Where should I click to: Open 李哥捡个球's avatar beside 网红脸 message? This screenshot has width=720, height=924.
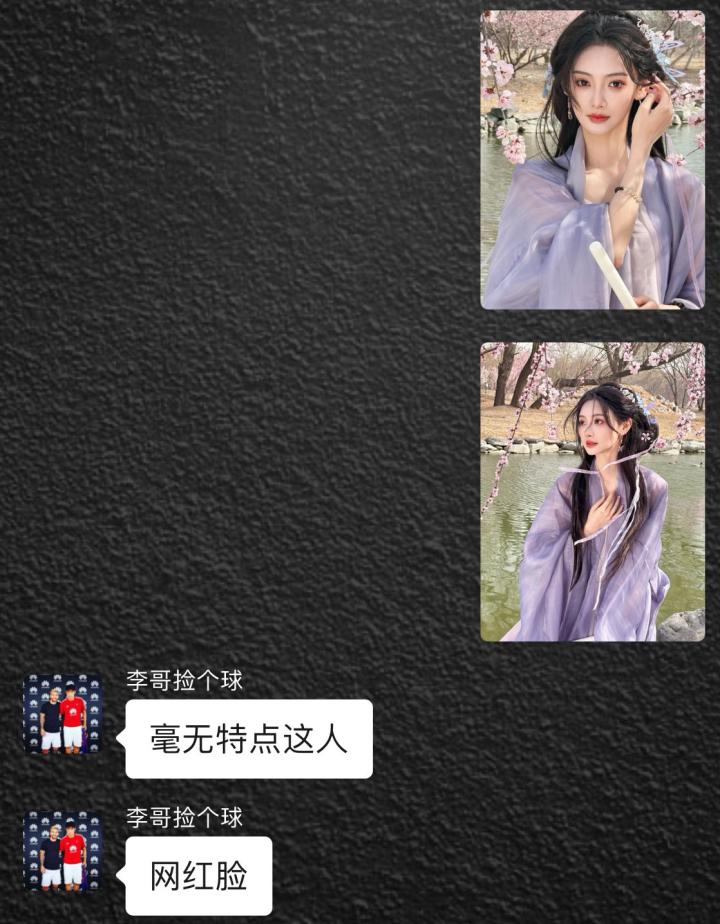(62, 851)
